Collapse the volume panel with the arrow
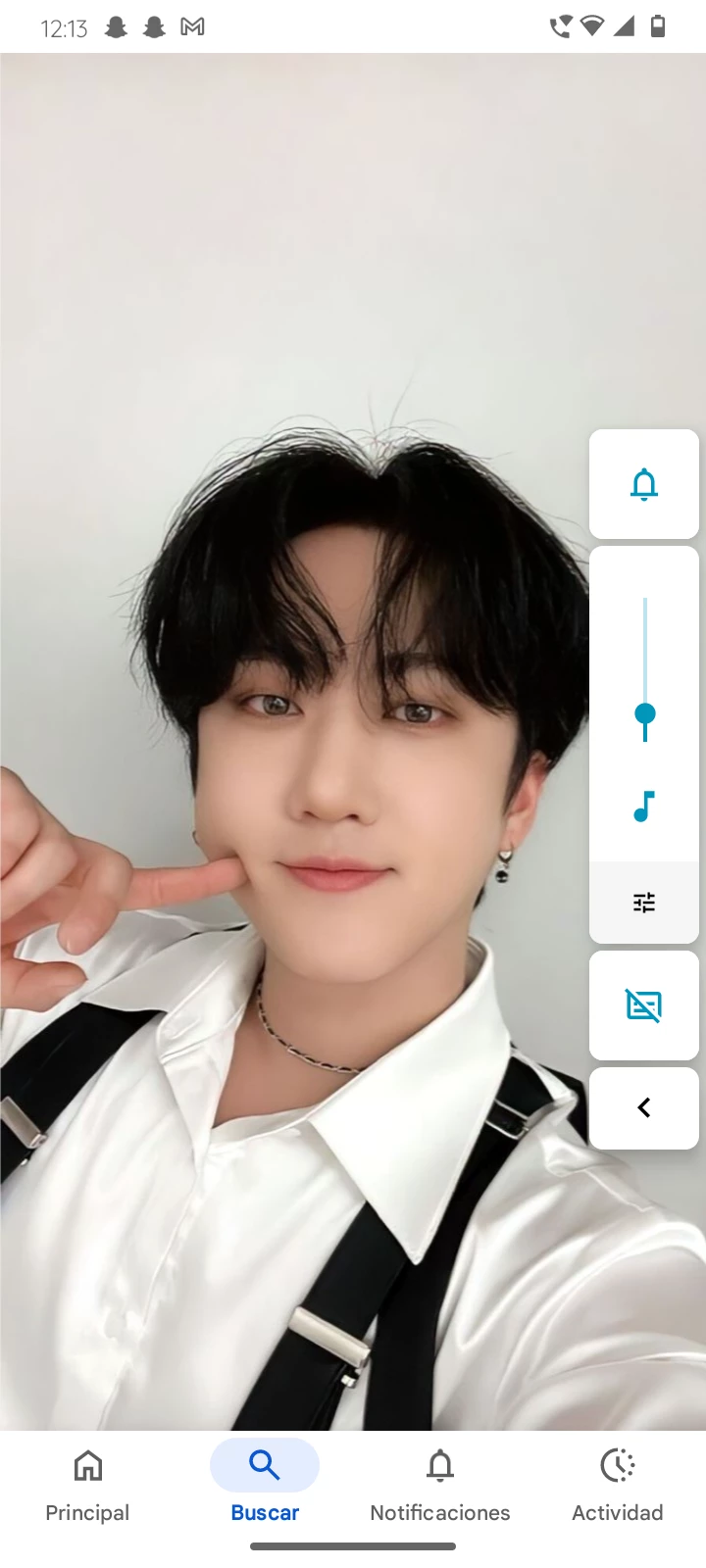This screenshot has height=1568, width=706. tap(644, 1107)
